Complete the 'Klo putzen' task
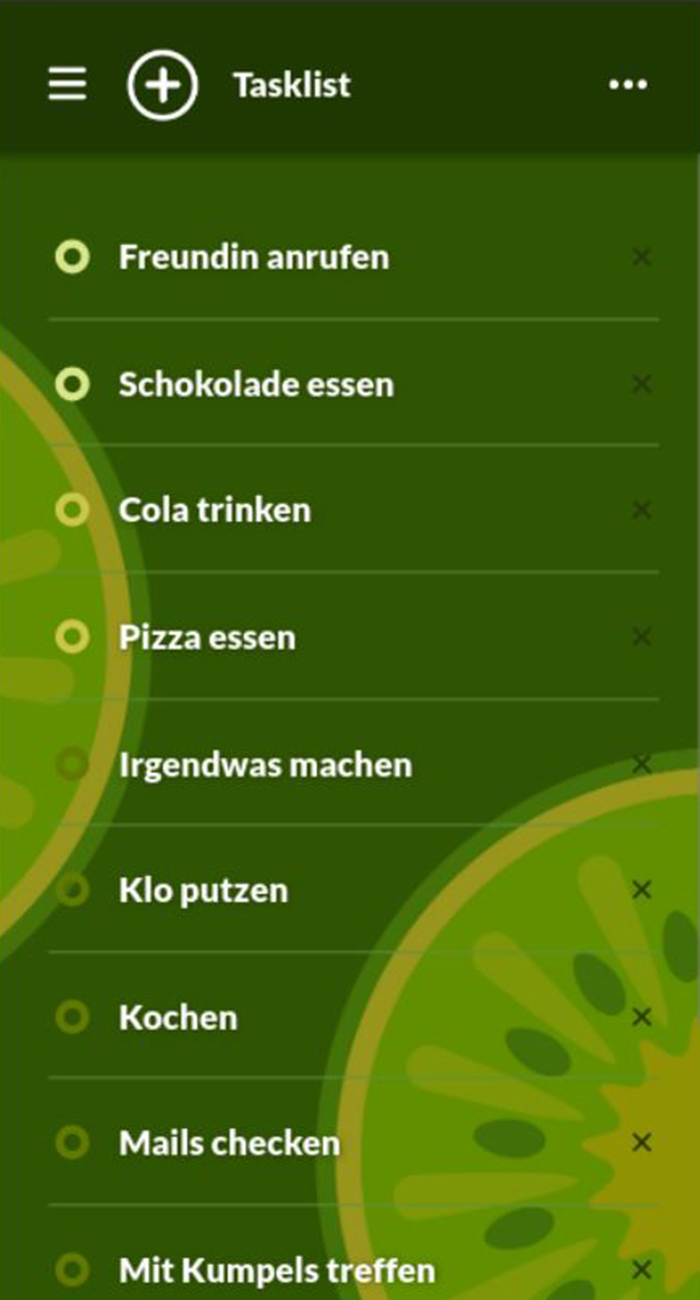 72,890
